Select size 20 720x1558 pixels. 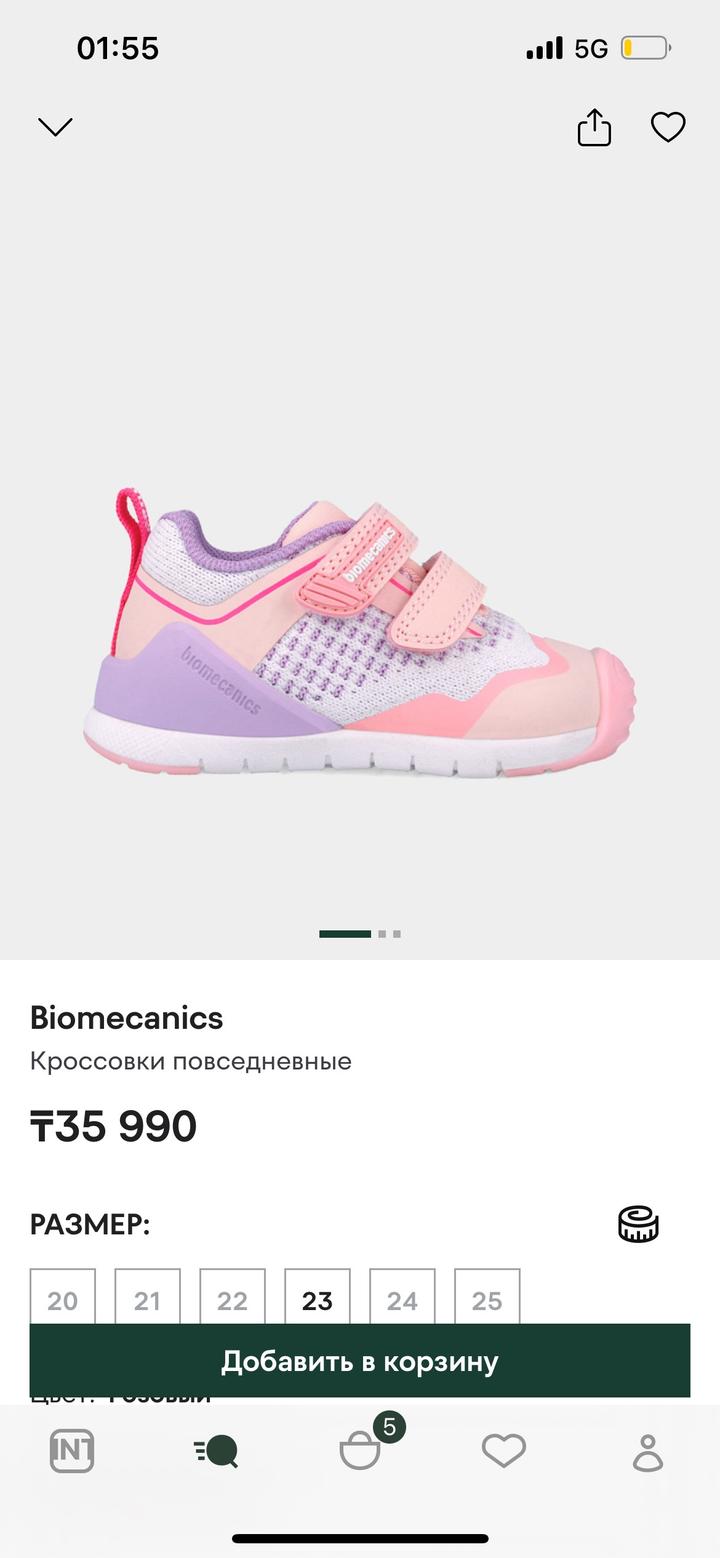pyautogui.click(x=62, y=1298)
